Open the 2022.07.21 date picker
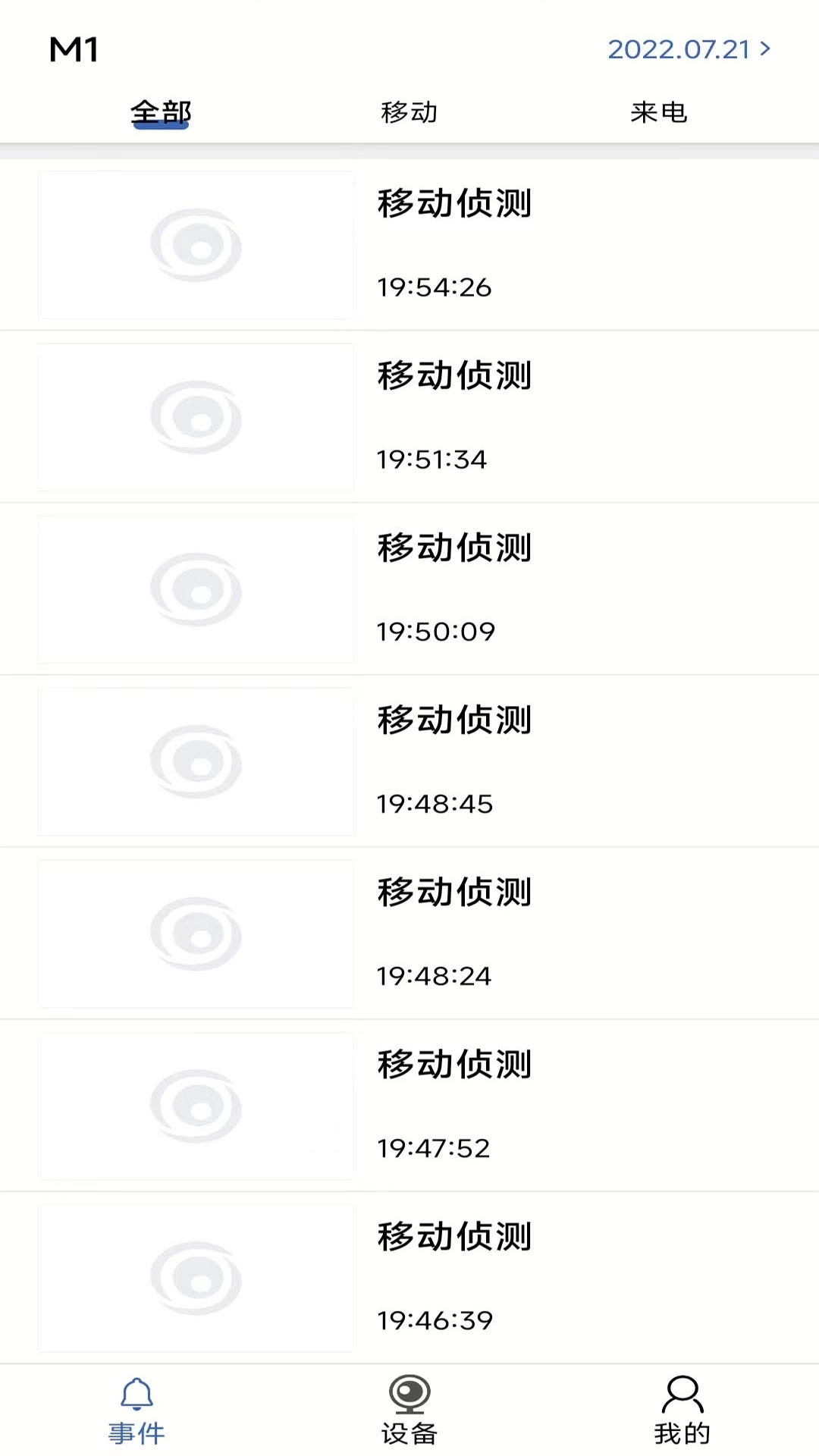Viewport: 819px width, 1456px height. coord(689,49)
